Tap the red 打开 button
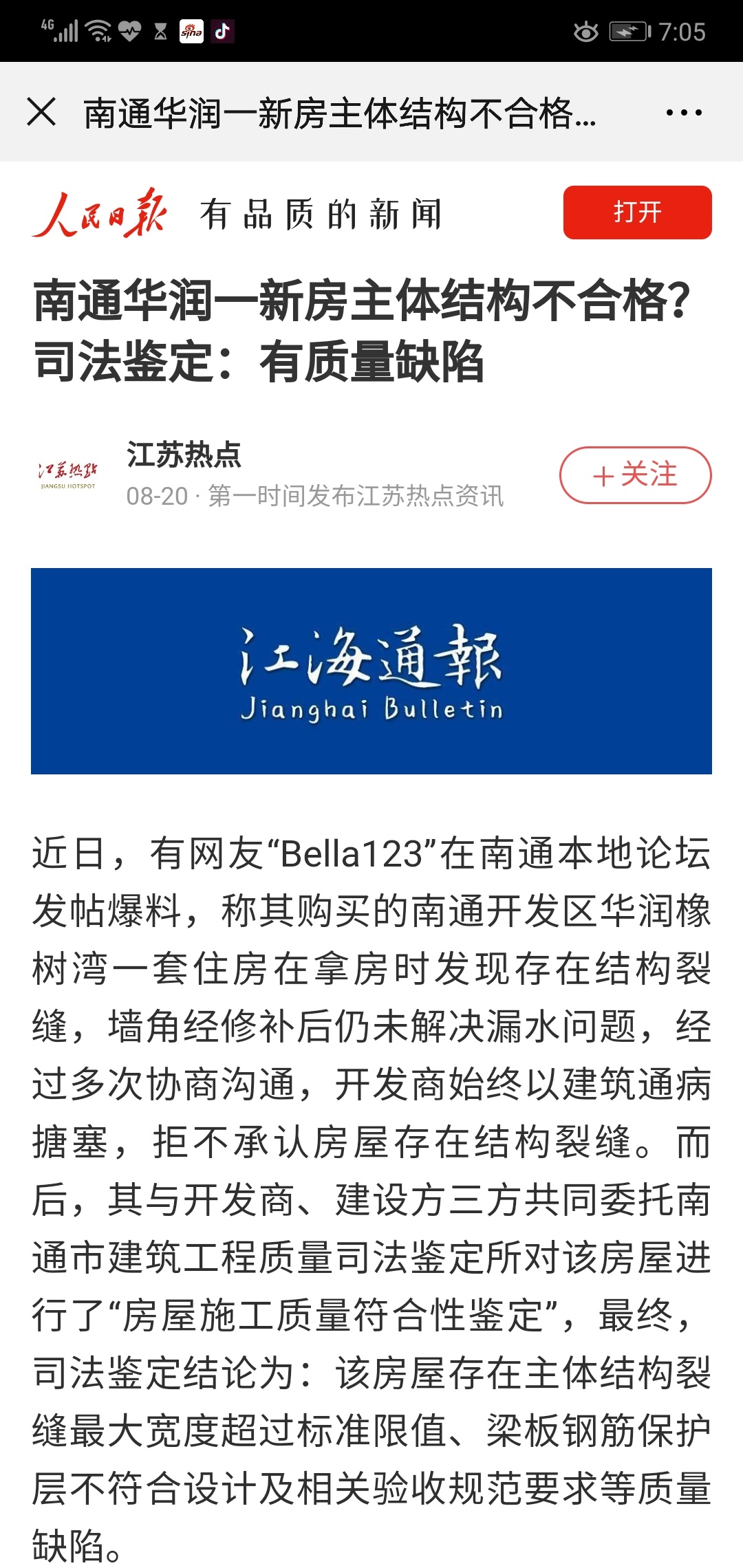Image resolution: width=743 pixels, height=1568 pixels. (x=637, y=213)
